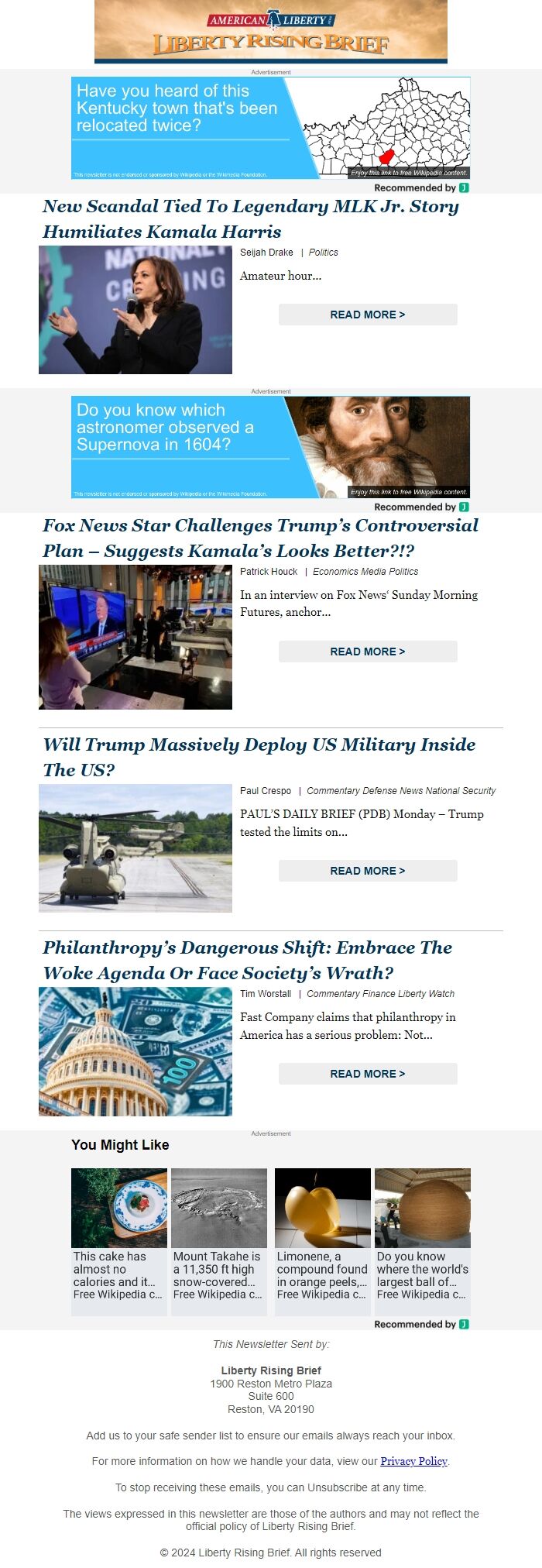The image size is (542, 1568).
Task: Open the astronomer Supernova 1604 ad banner
Action: click(x=270, y=447)
